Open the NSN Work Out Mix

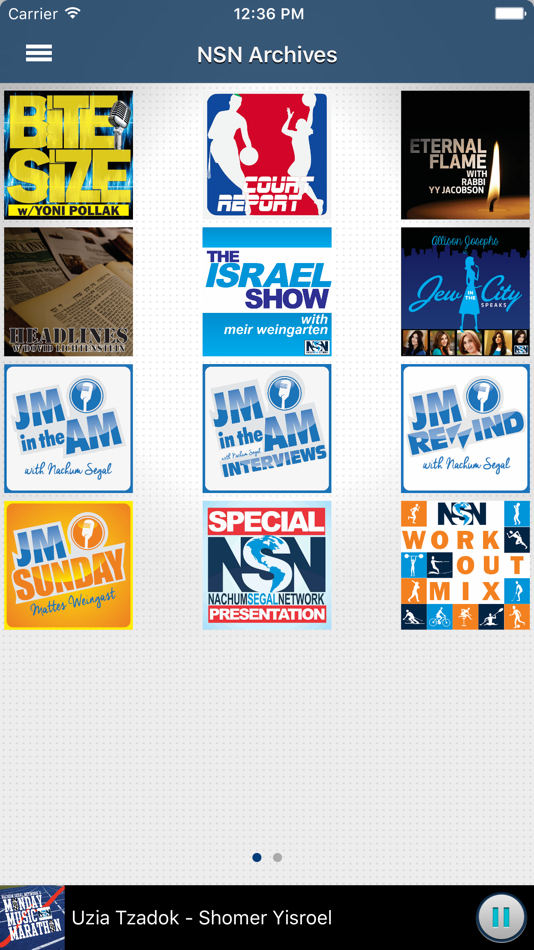click(465, 565)
